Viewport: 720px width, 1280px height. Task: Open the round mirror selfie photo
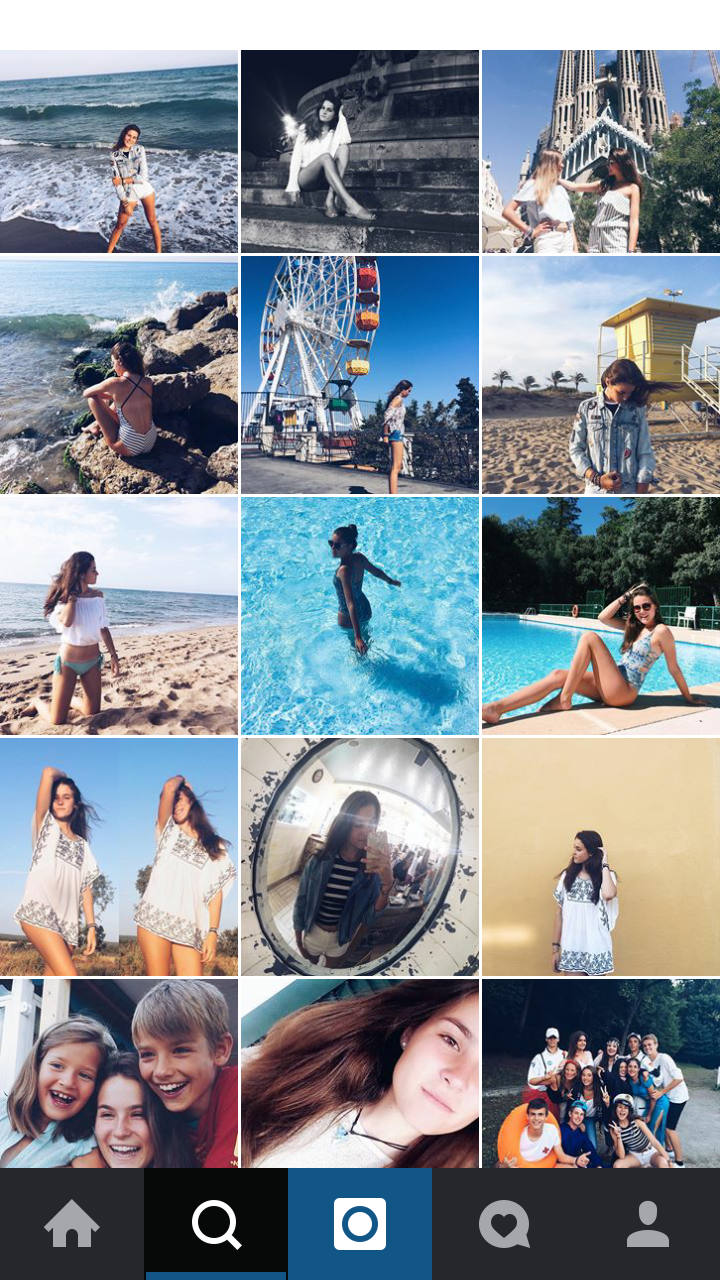(x=360, y=857)
